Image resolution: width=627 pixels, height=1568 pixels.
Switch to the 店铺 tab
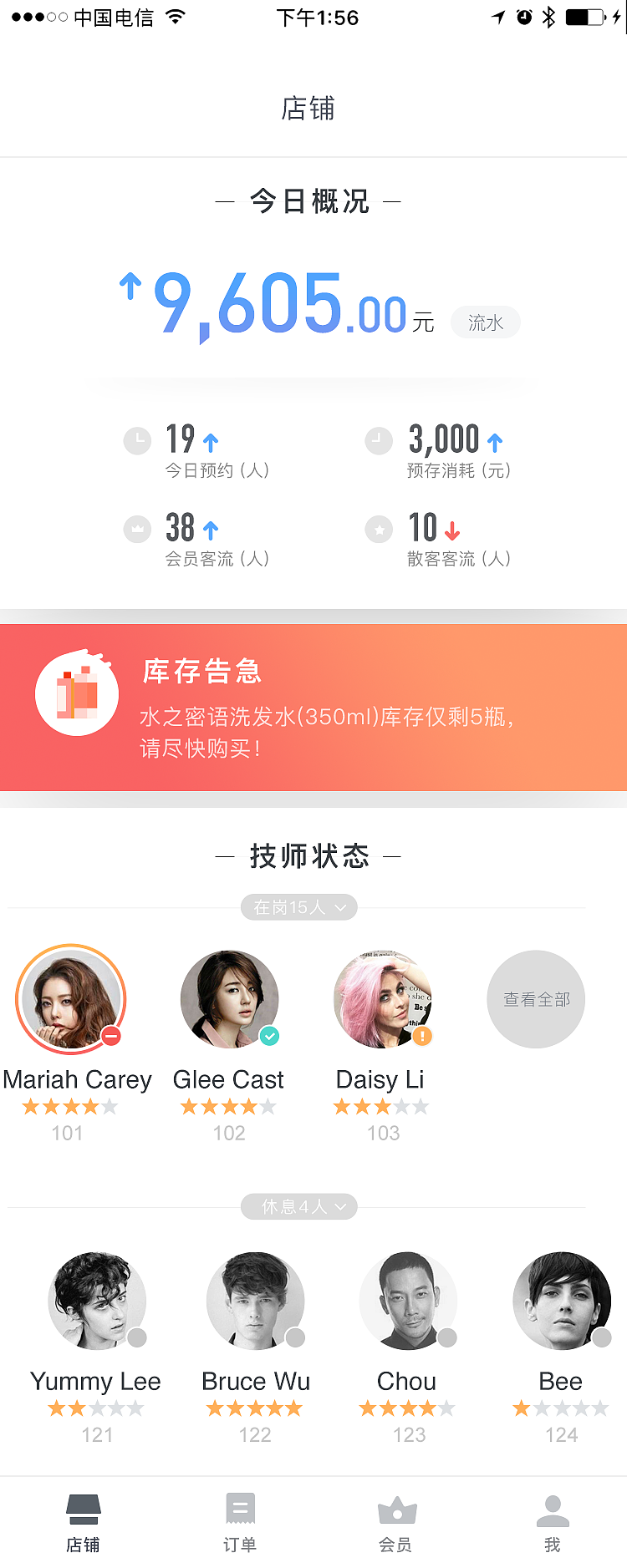coord(83,1522)
